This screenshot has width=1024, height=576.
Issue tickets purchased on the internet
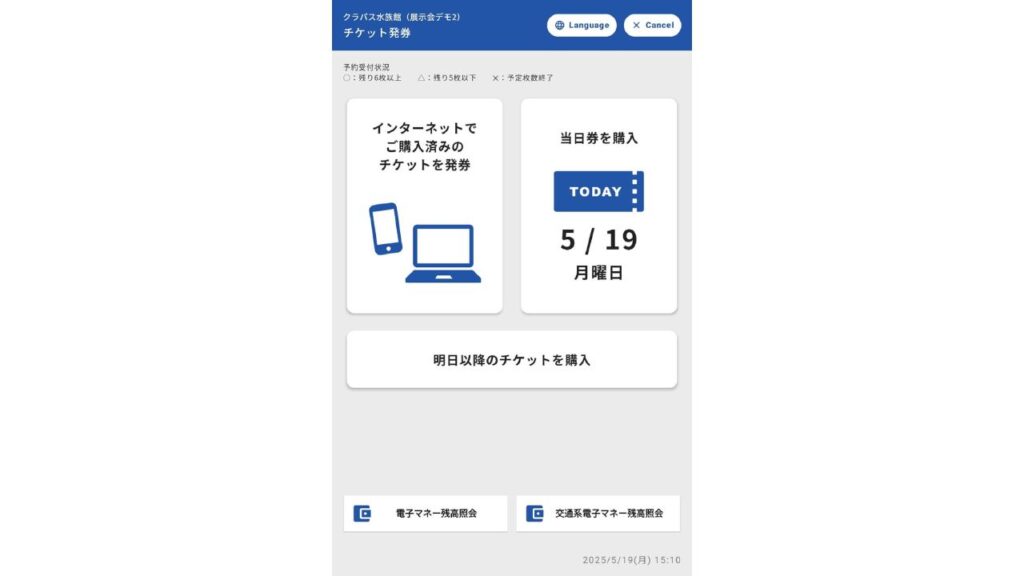[x=424, y=206]
